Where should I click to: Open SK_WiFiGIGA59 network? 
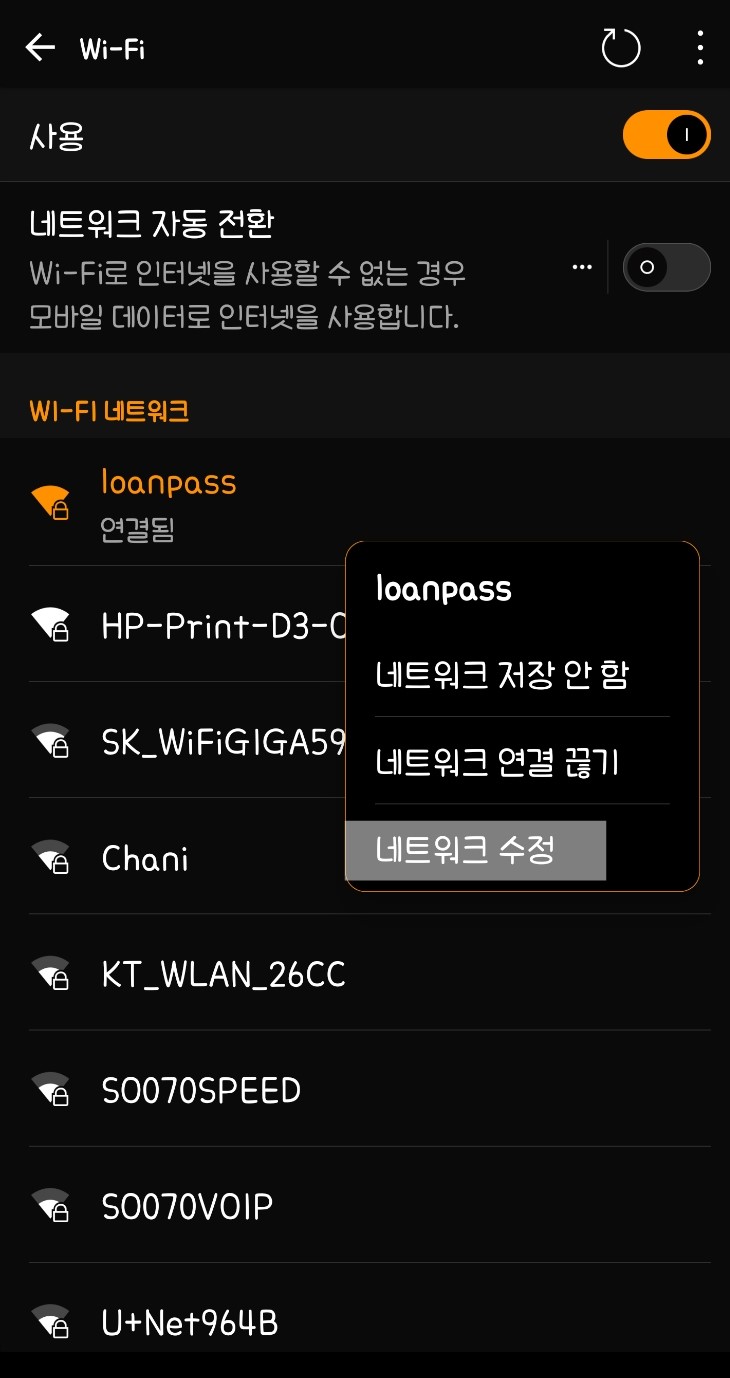pos(200,742)
